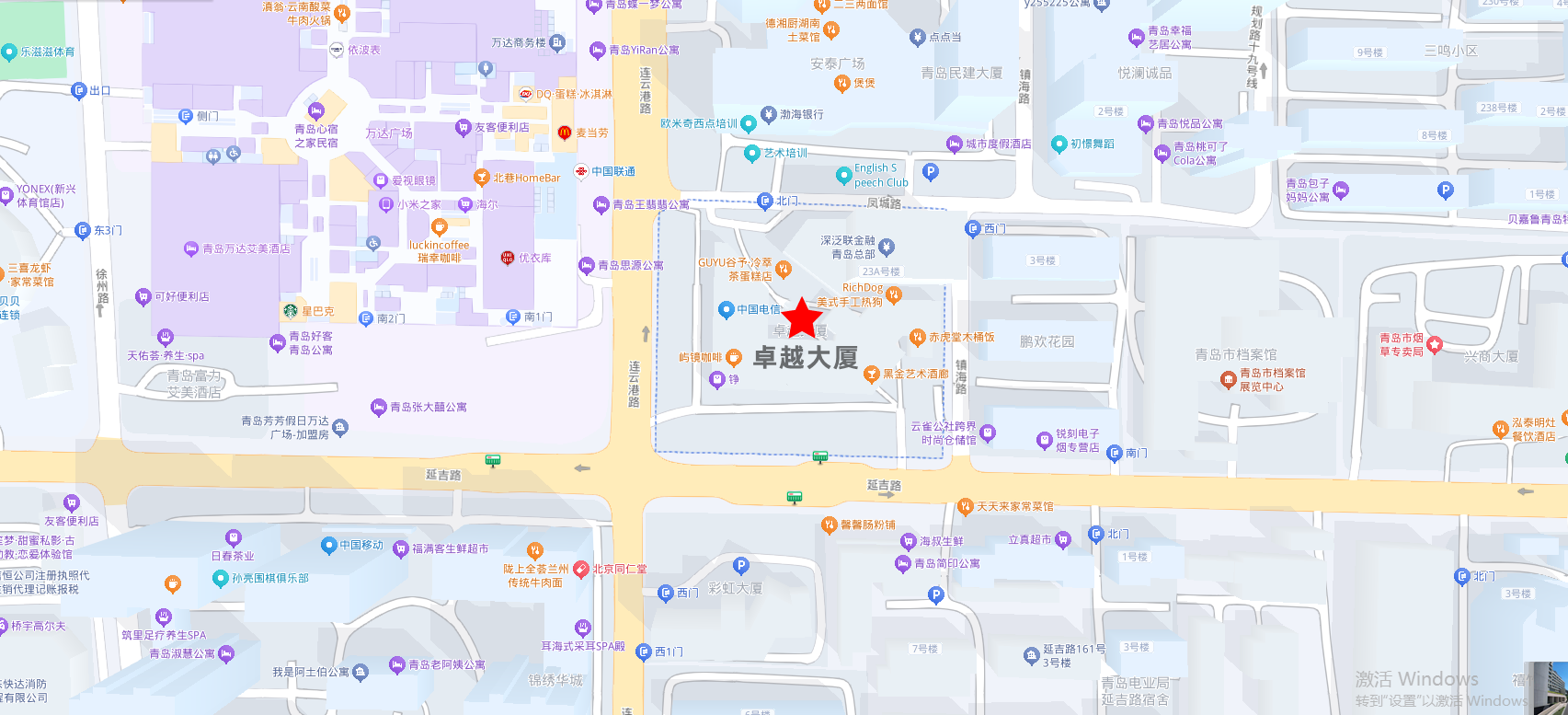
Task: Select the 天天来家常菜馆 restaurant marker
Action: click(x=965, y=506)
